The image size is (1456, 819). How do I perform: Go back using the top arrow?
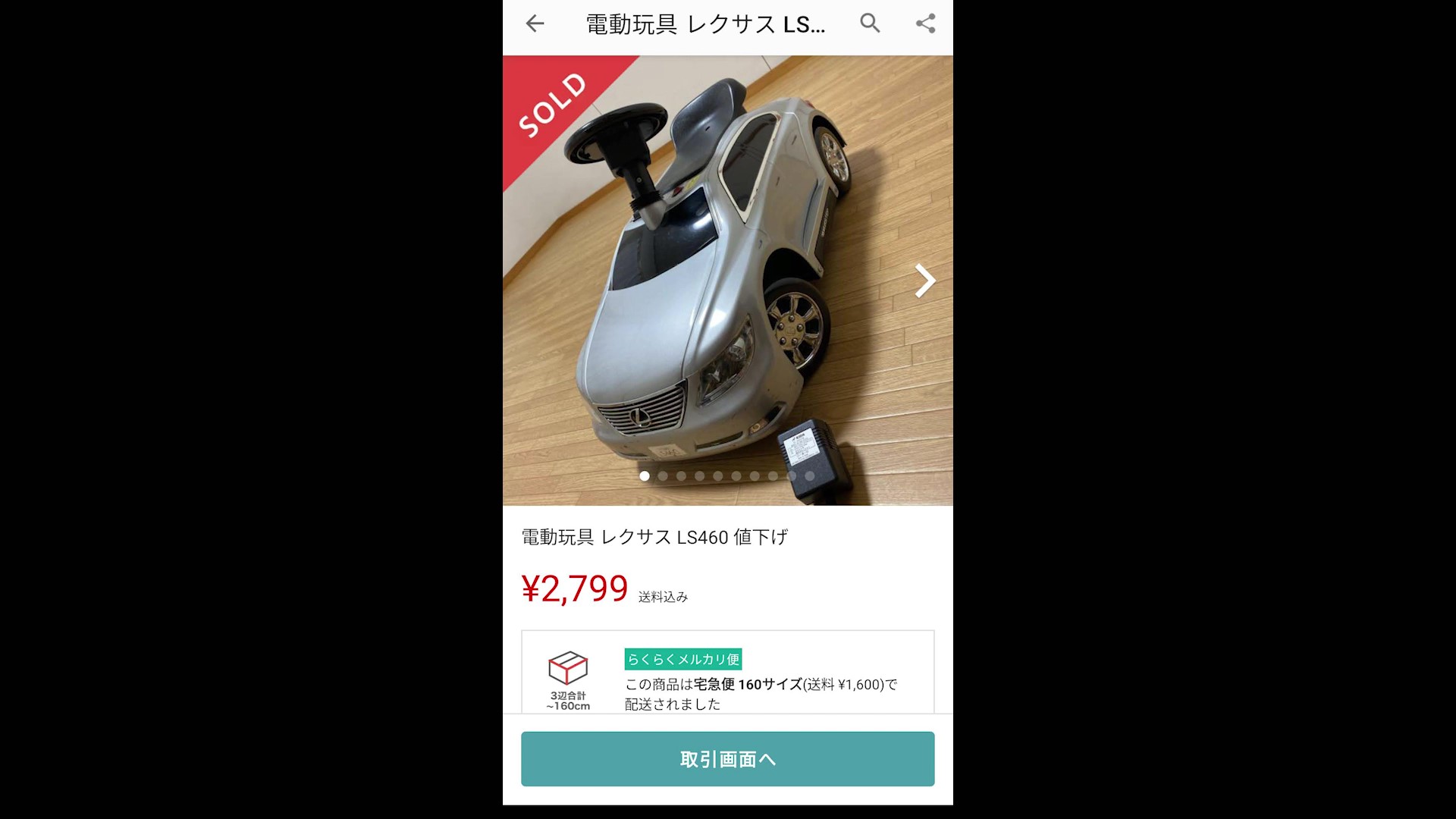tap(535, 24)
